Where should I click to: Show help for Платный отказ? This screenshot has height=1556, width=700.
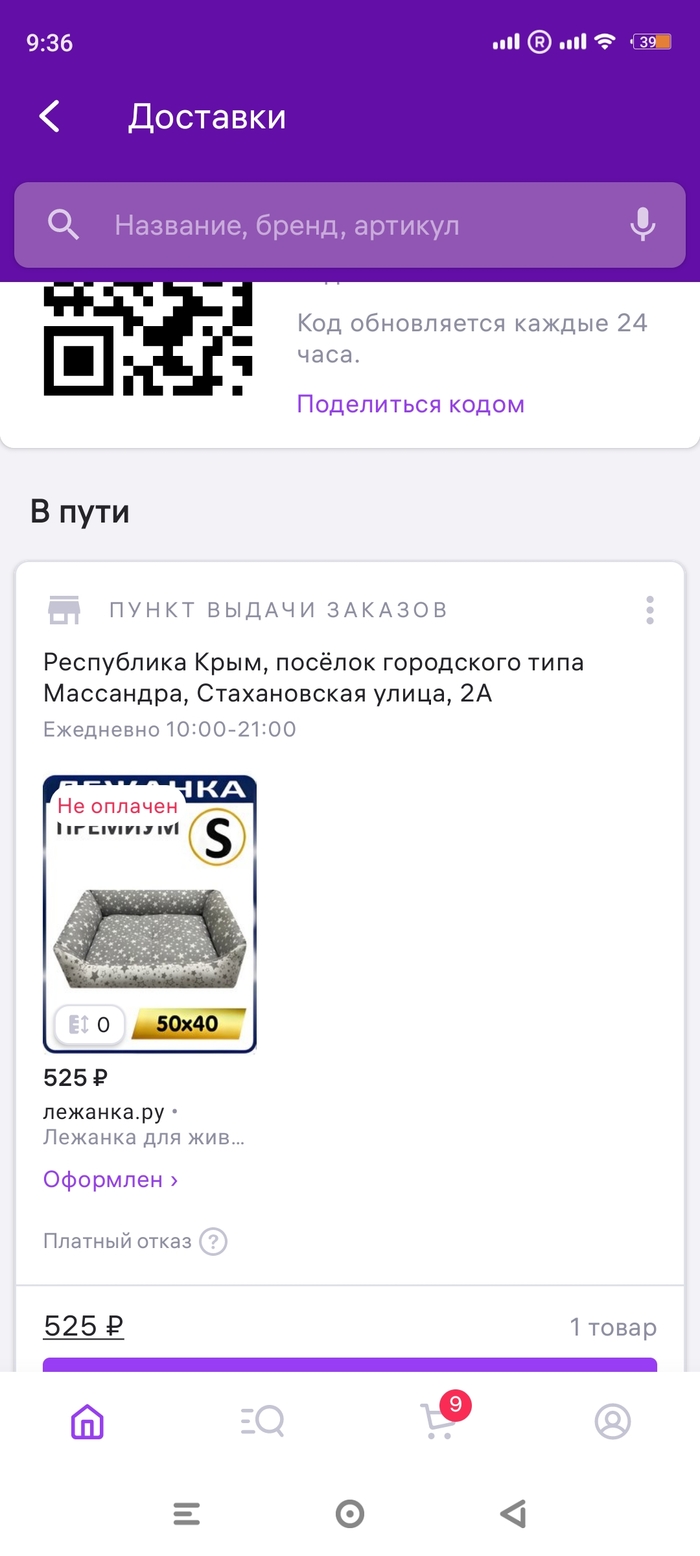point(213,1242)
